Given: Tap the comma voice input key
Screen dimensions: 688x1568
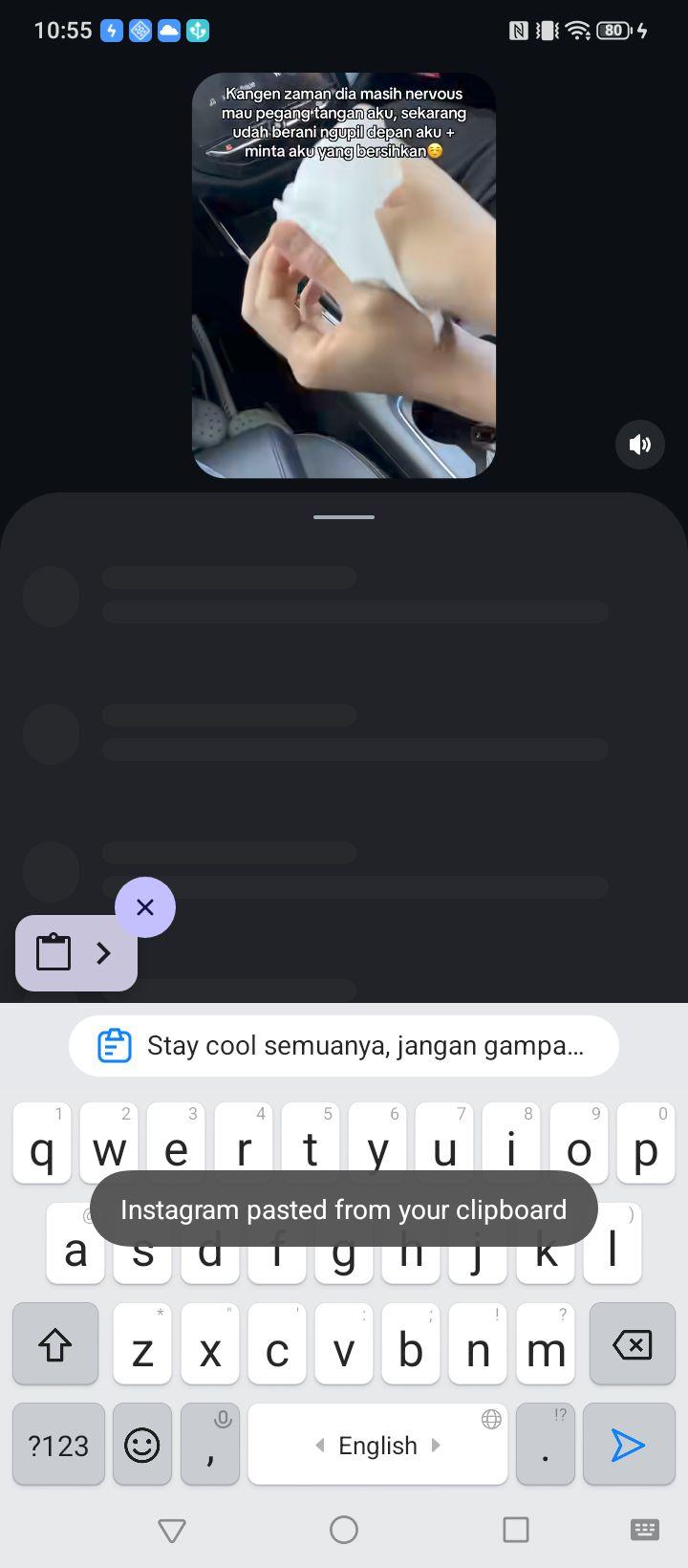Looking at the screenshot, I should [210, 1445].
